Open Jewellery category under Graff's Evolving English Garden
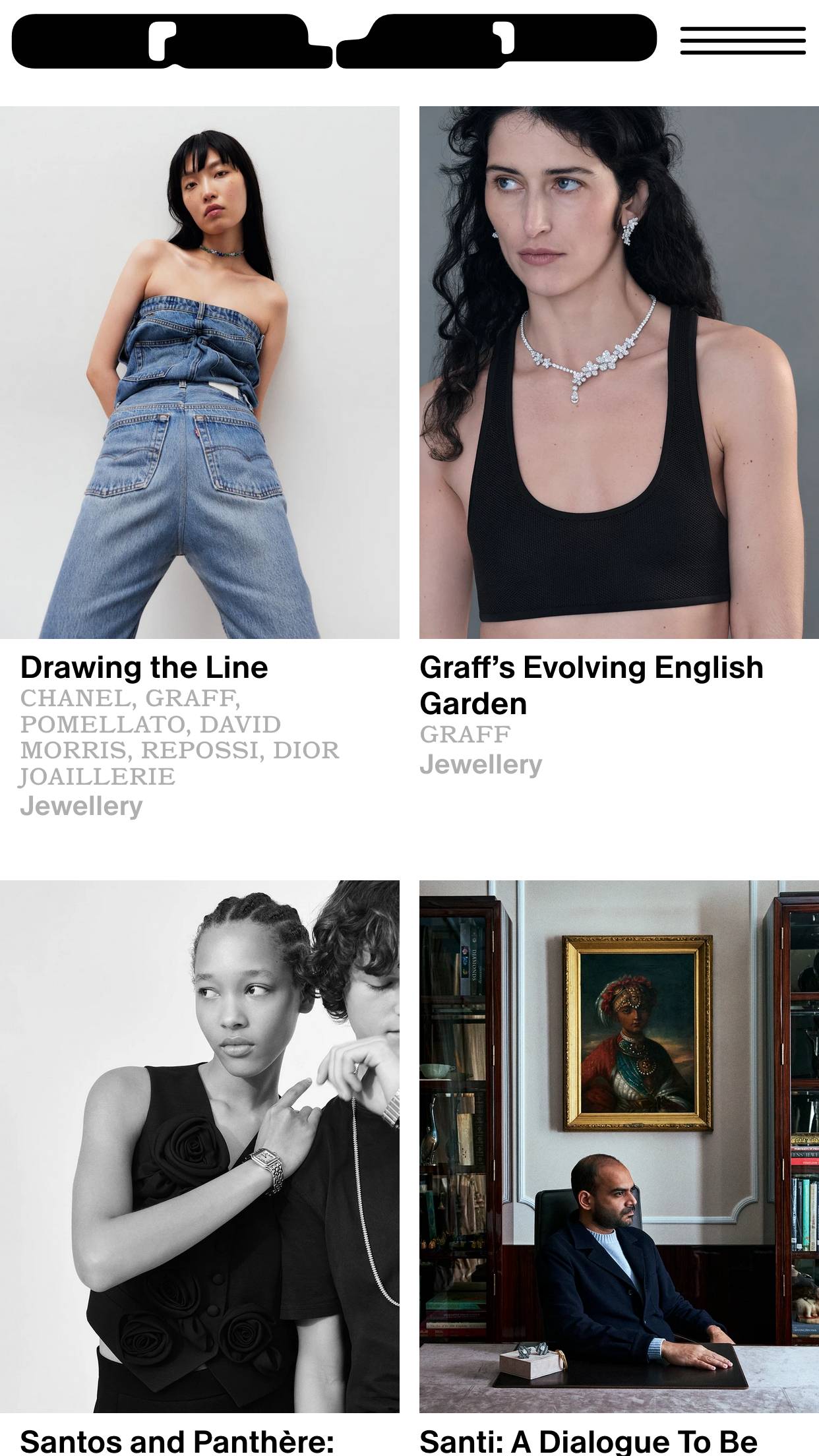The width and height of the screenshot is (819, 1456). click(481, 764)
